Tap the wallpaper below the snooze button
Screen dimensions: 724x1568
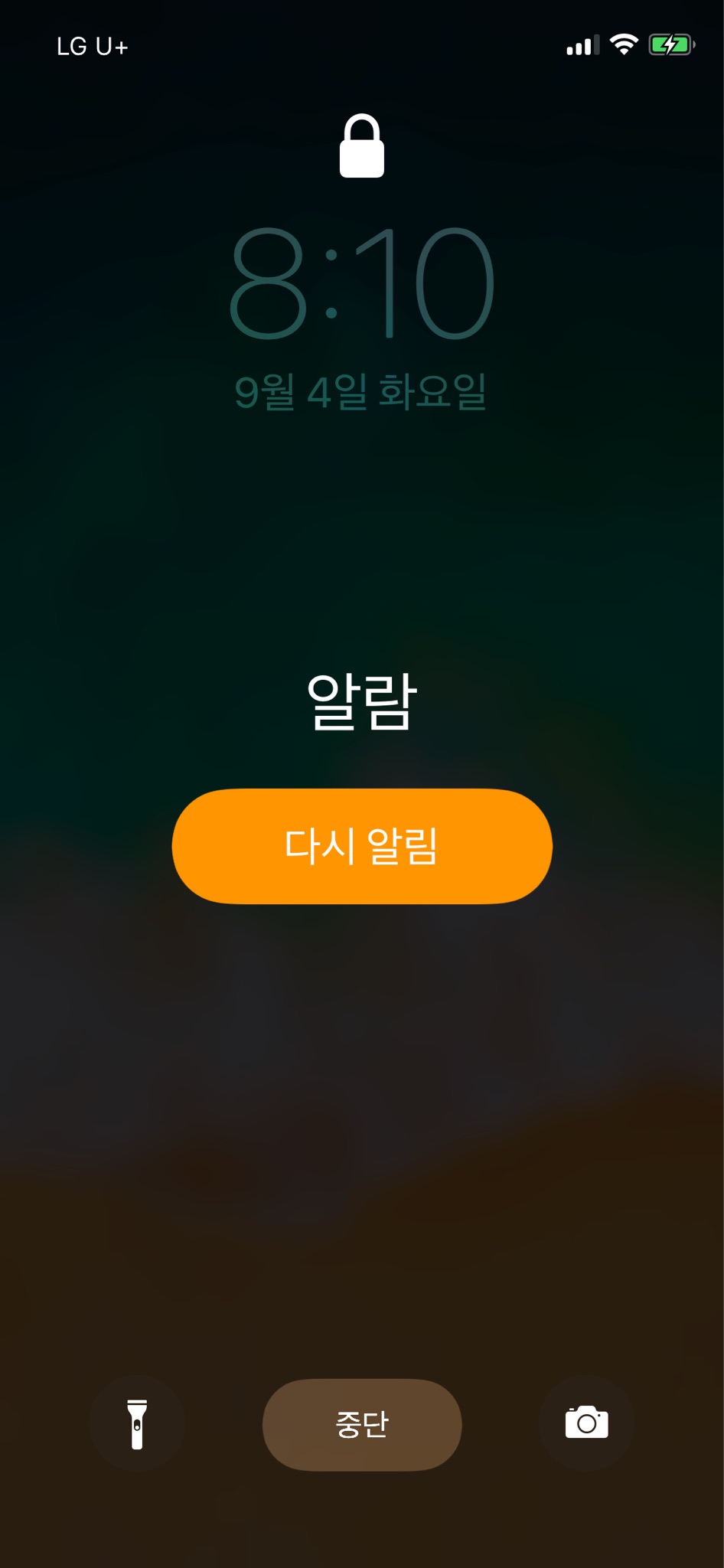pyautogui.click(x=362, y=1072)
